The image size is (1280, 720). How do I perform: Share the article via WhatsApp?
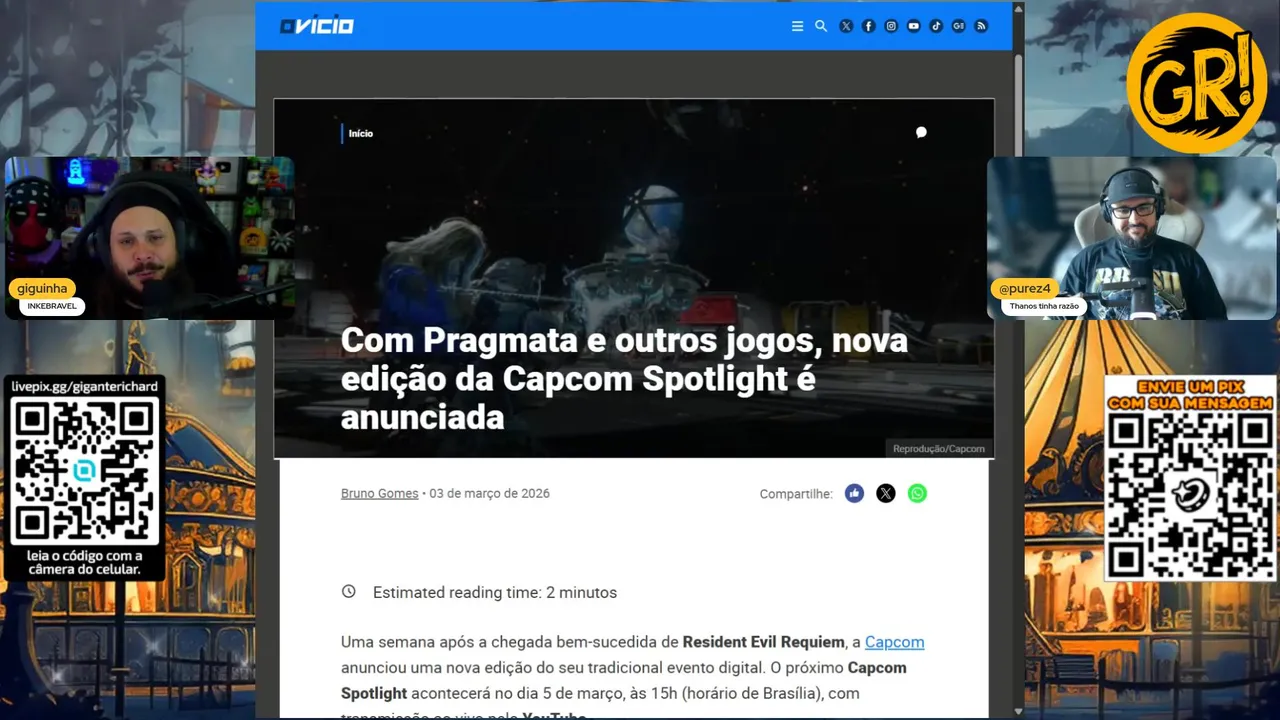pyautogui.click(x=917, y=493)
